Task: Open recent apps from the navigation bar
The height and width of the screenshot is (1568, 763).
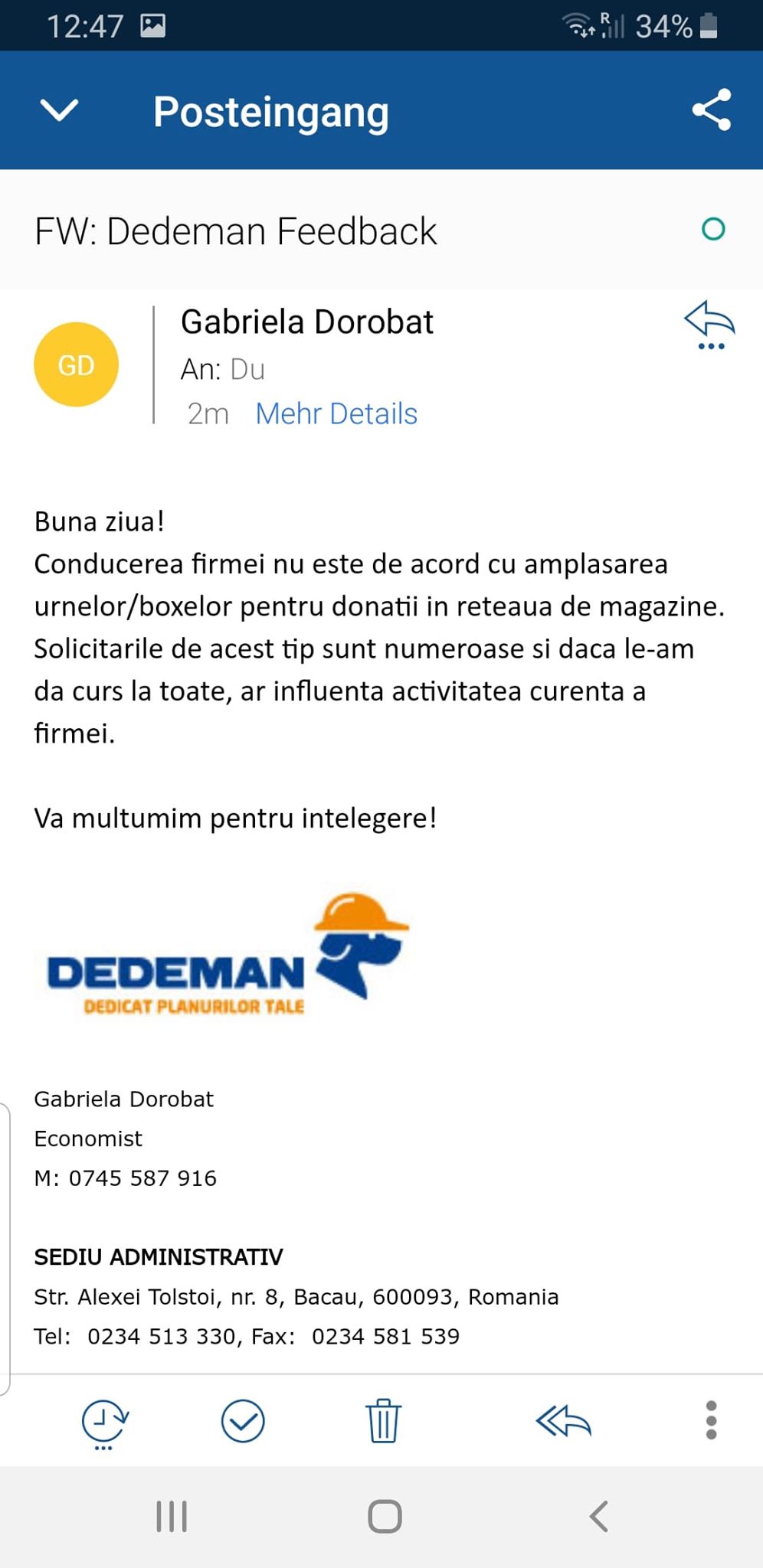Action: [x=172, y=1516]
